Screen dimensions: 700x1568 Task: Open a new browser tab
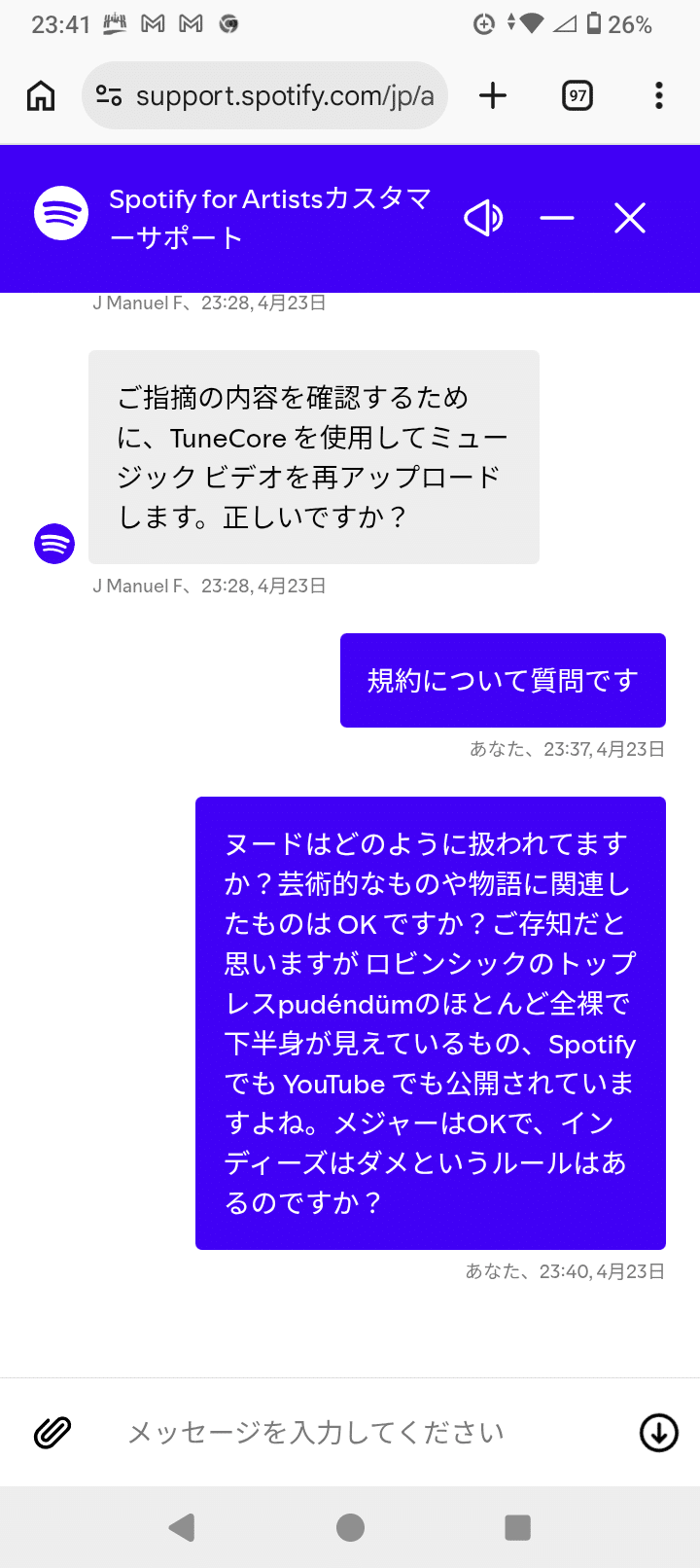pos(493,95)
